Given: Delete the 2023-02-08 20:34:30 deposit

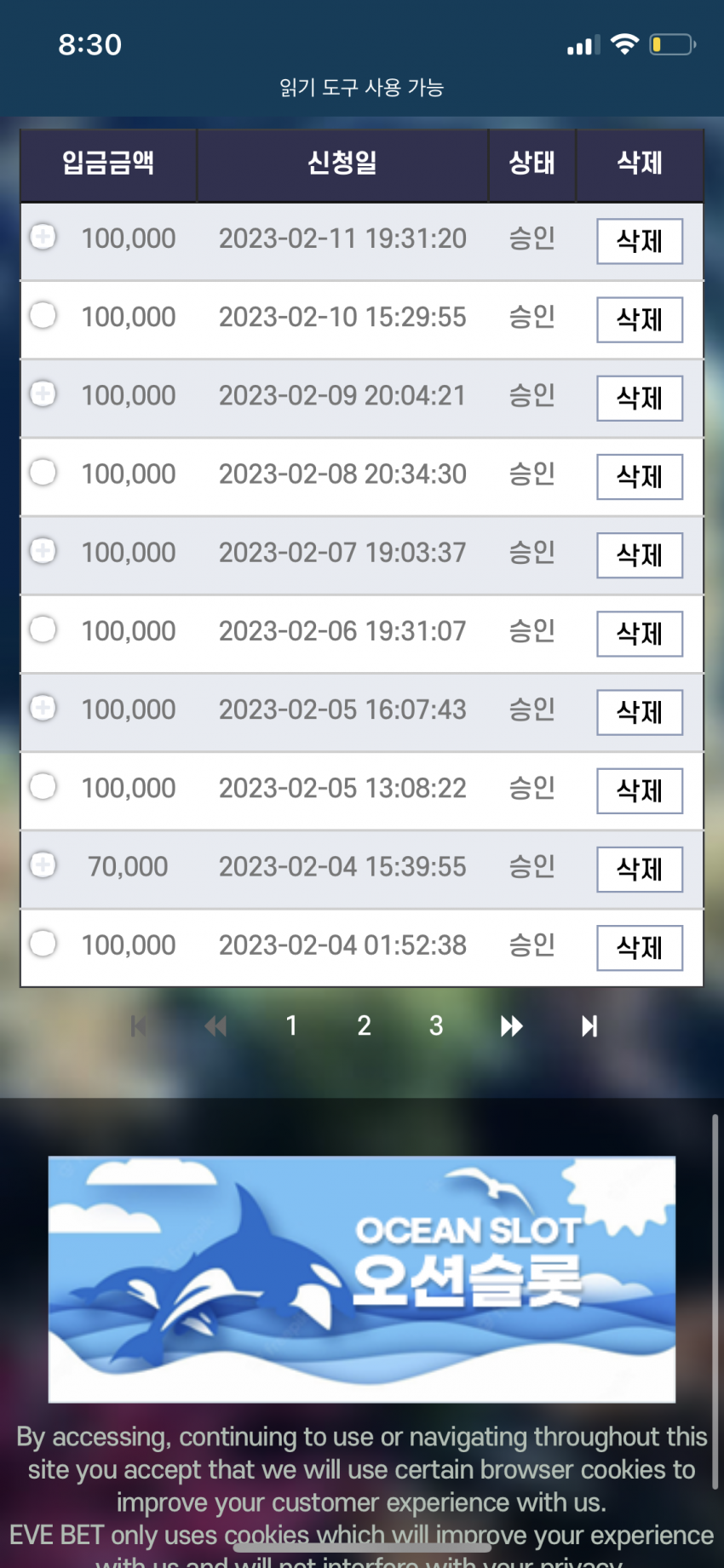Looking at the screenshot, I should [x=640, y=476].
